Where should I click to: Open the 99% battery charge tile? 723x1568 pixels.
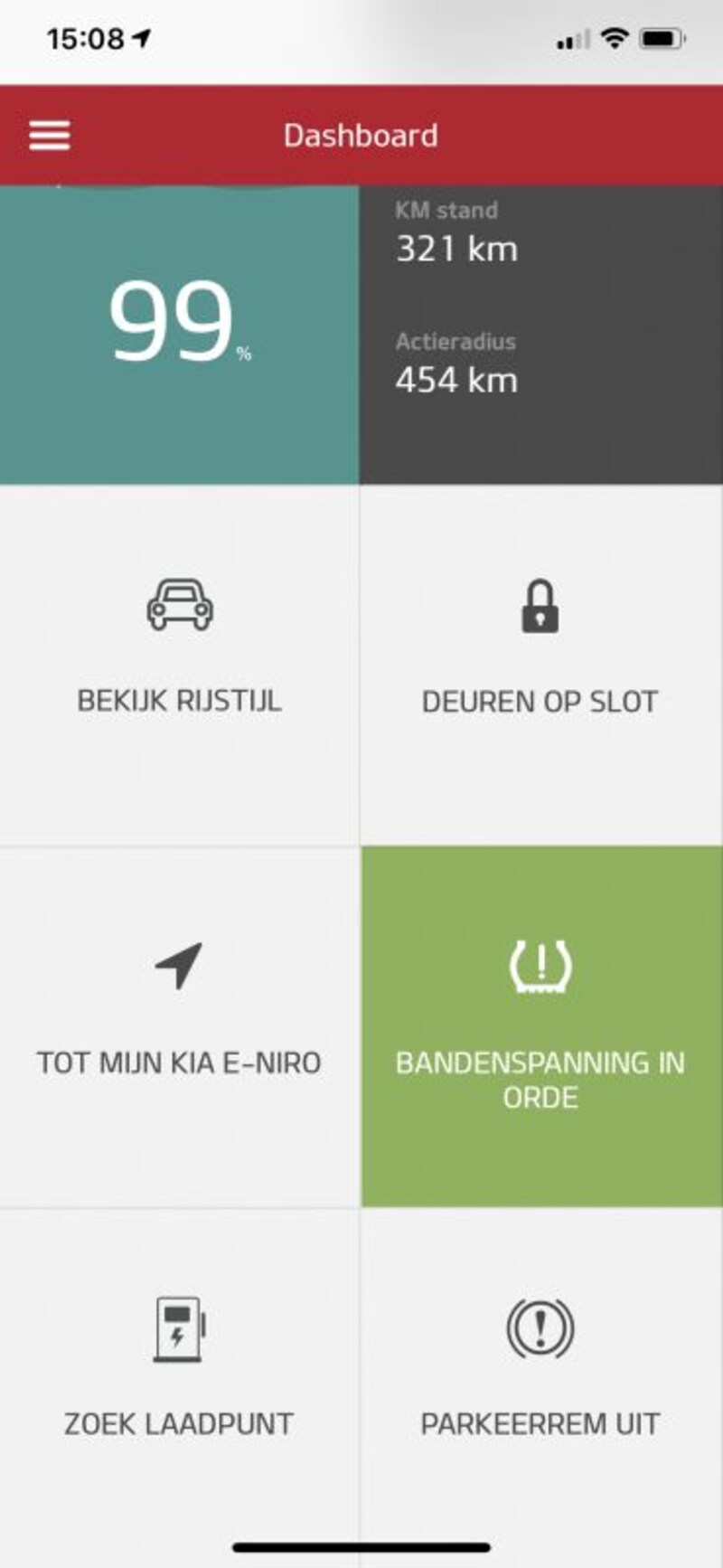[x=180, y=335]
